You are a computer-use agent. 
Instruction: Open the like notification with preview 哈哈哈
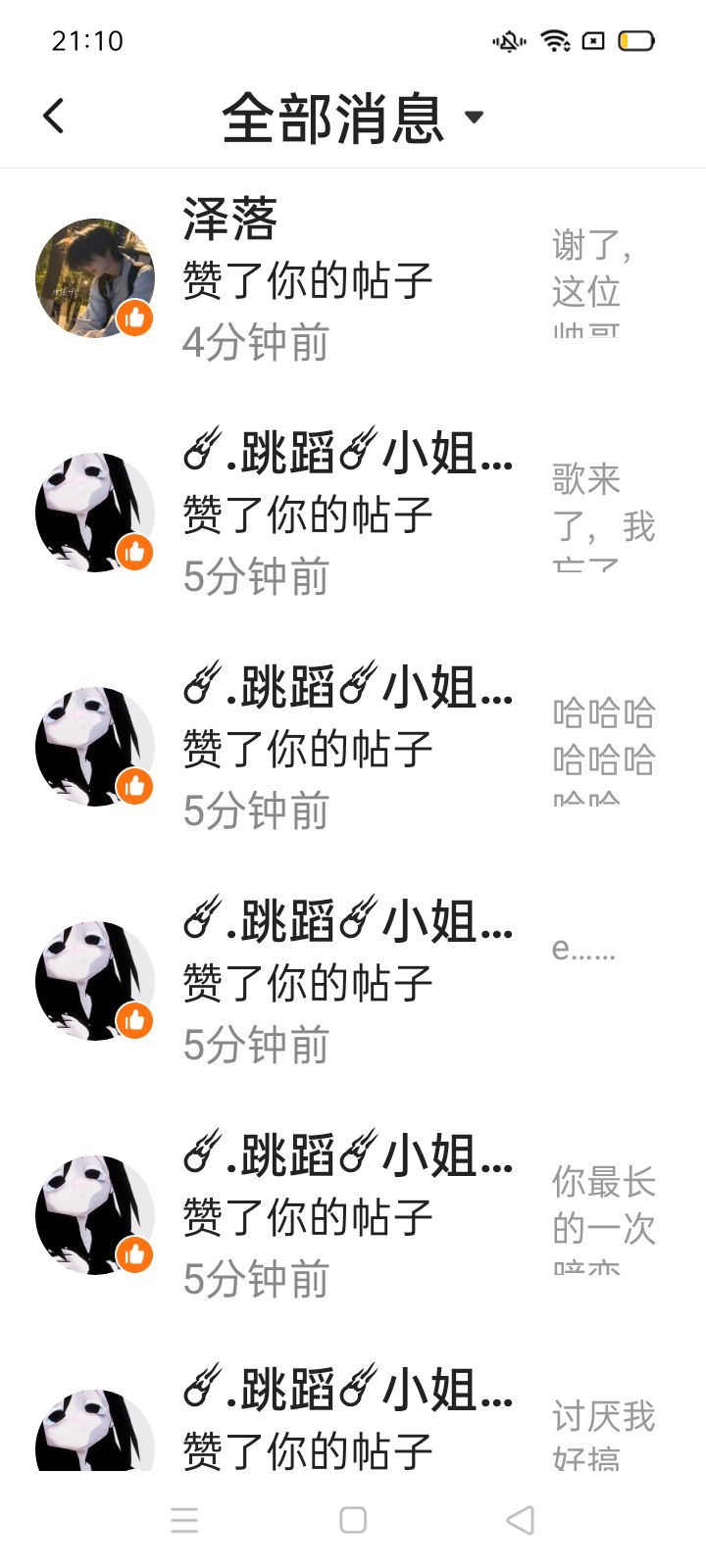point(353,747)
